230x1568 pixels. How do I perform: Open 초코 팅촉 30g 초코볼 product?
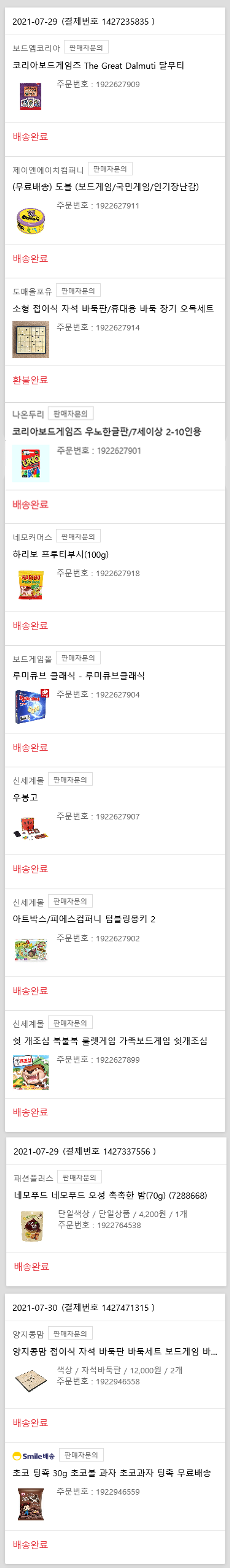tap(112, 1473)
